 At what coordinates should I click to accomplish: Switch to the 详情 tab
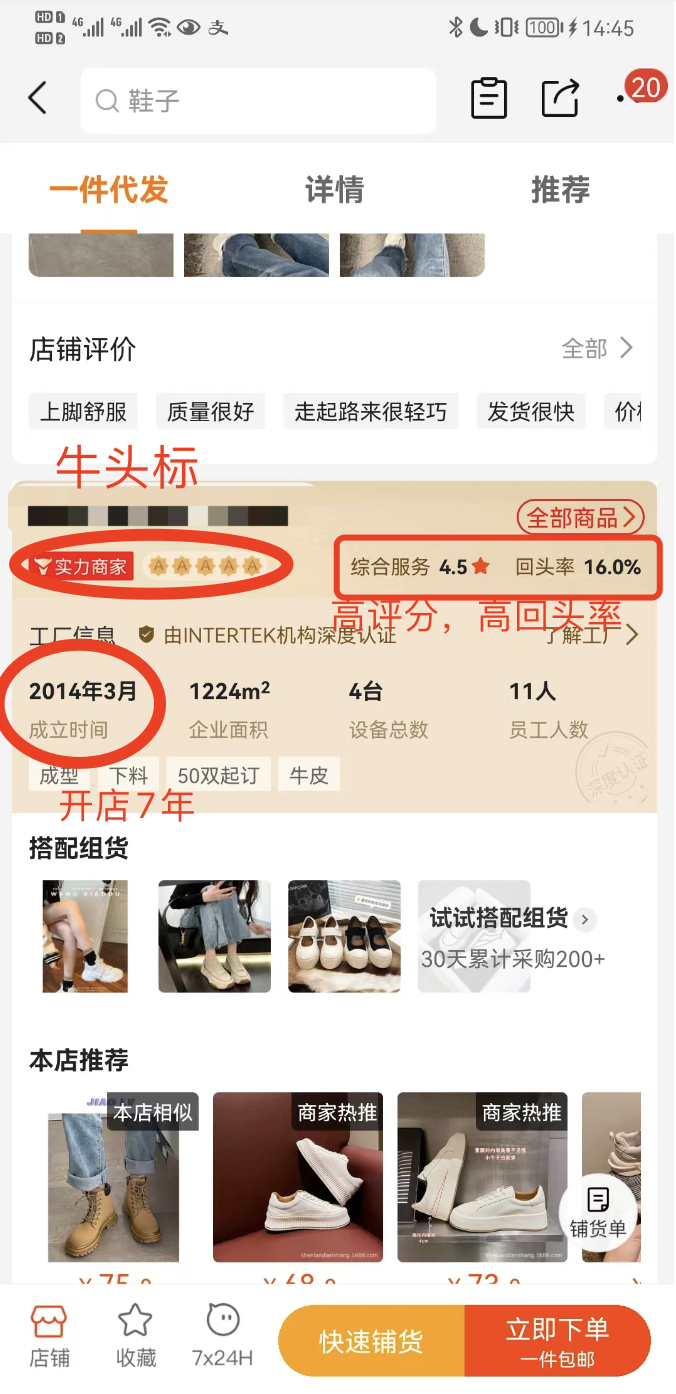(334, 190)
